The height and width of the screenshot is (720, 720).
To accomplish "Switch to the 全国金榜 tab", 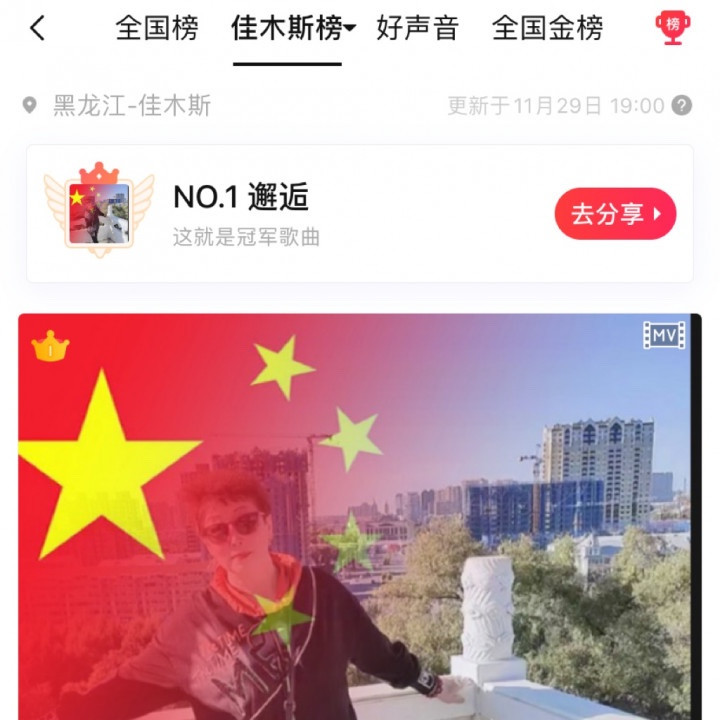I will (547, 29).
